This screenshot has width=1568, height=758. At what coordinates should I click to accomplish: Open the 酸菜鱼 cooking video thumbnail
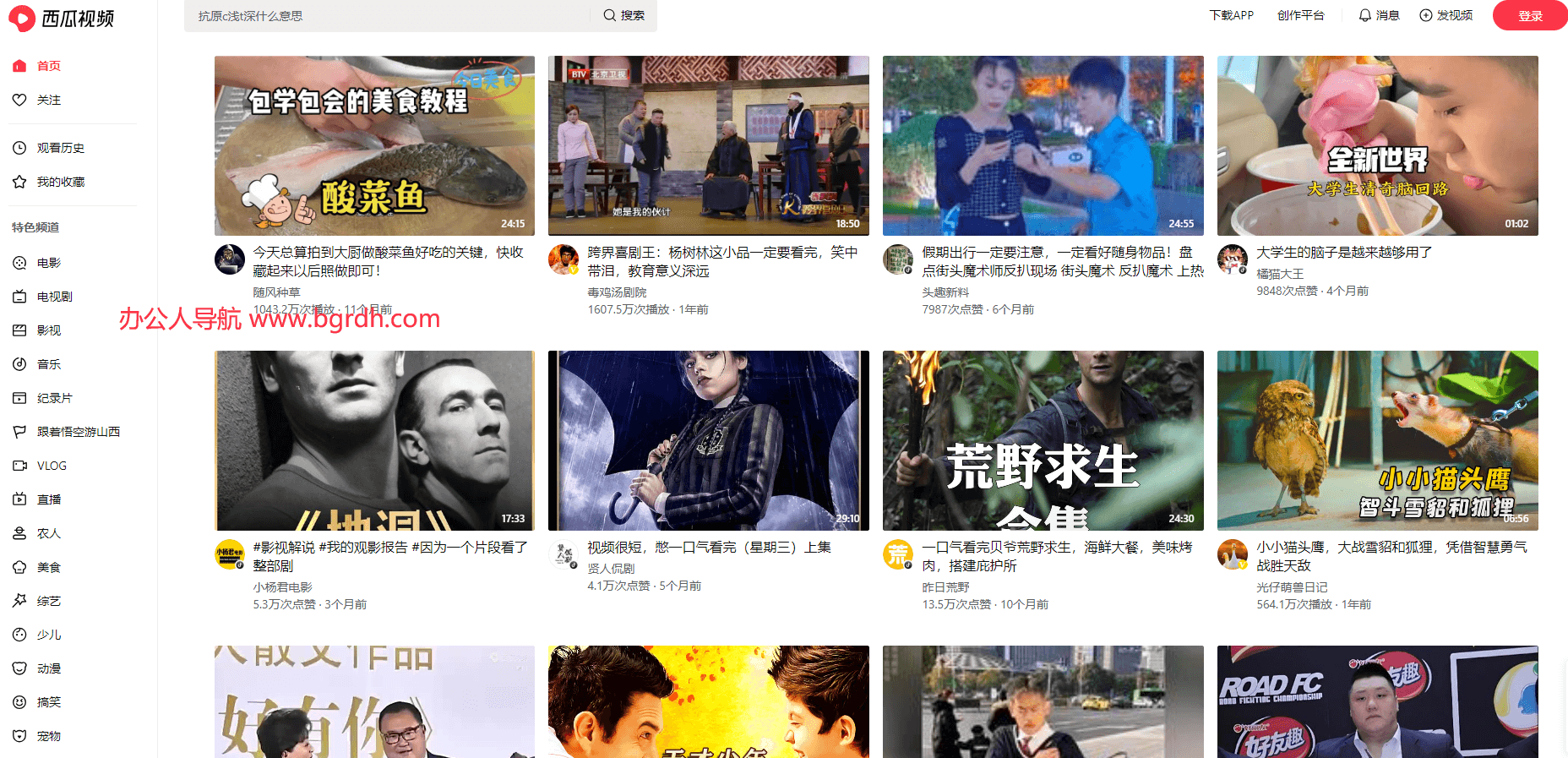tap(374, 145)
